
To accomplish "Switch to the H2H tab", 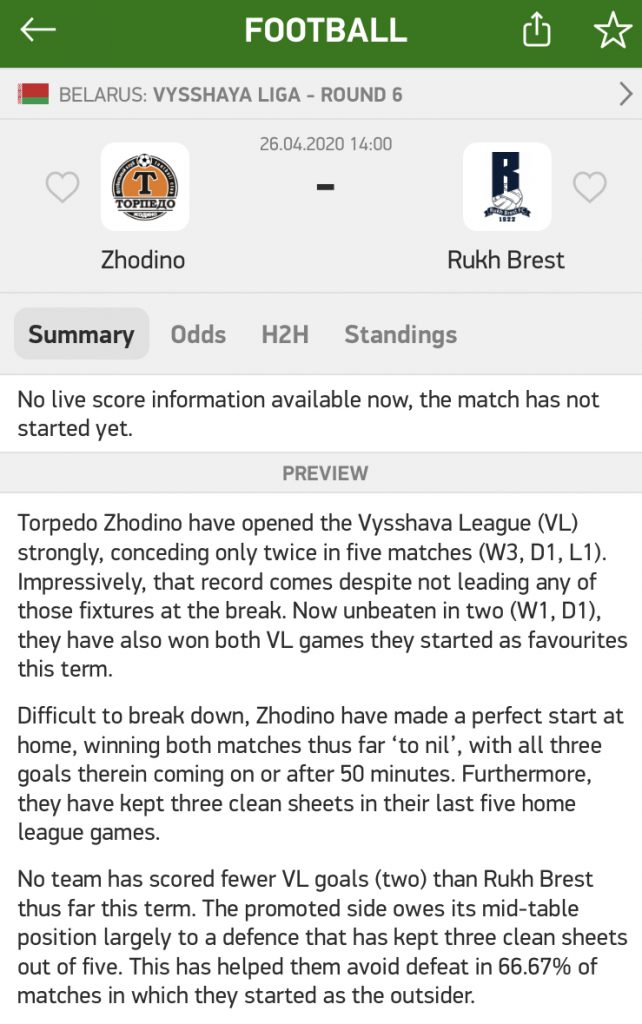I will tap(285, 335).
